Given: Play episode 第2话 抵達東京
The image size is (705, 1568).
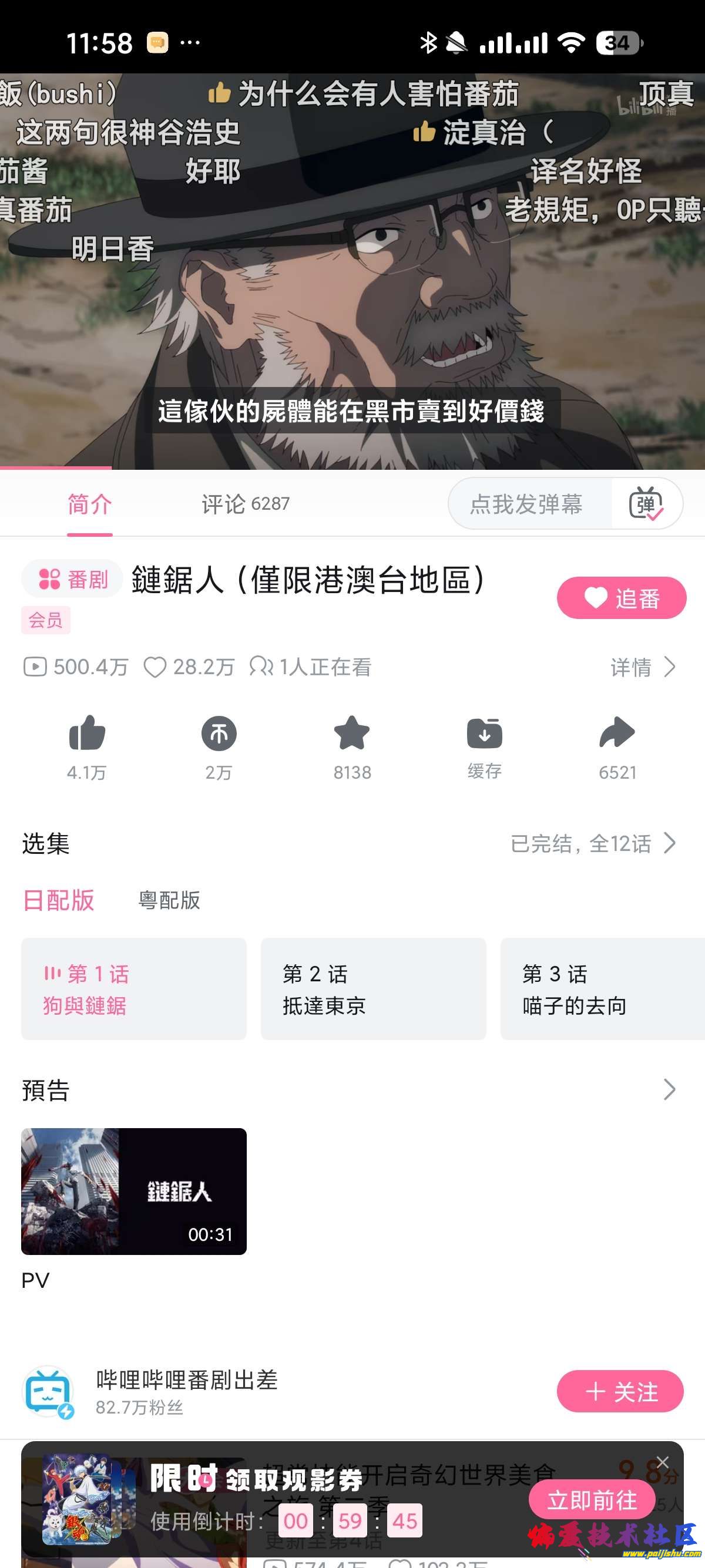Looking at the screenshot, I should click(373, 988).
